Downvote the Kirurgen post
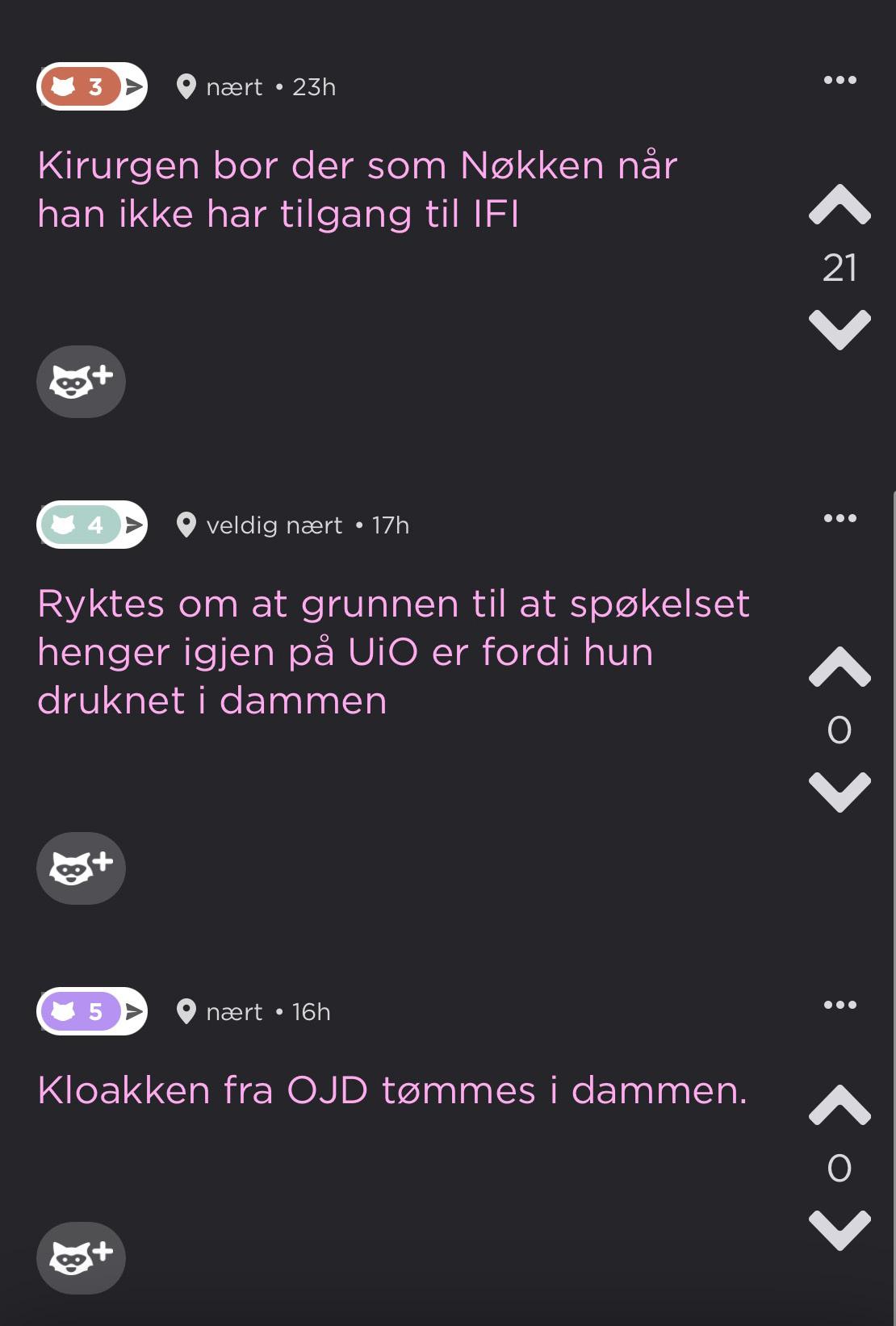Viewport: 896px width, 1326px height. click(839, 329)
